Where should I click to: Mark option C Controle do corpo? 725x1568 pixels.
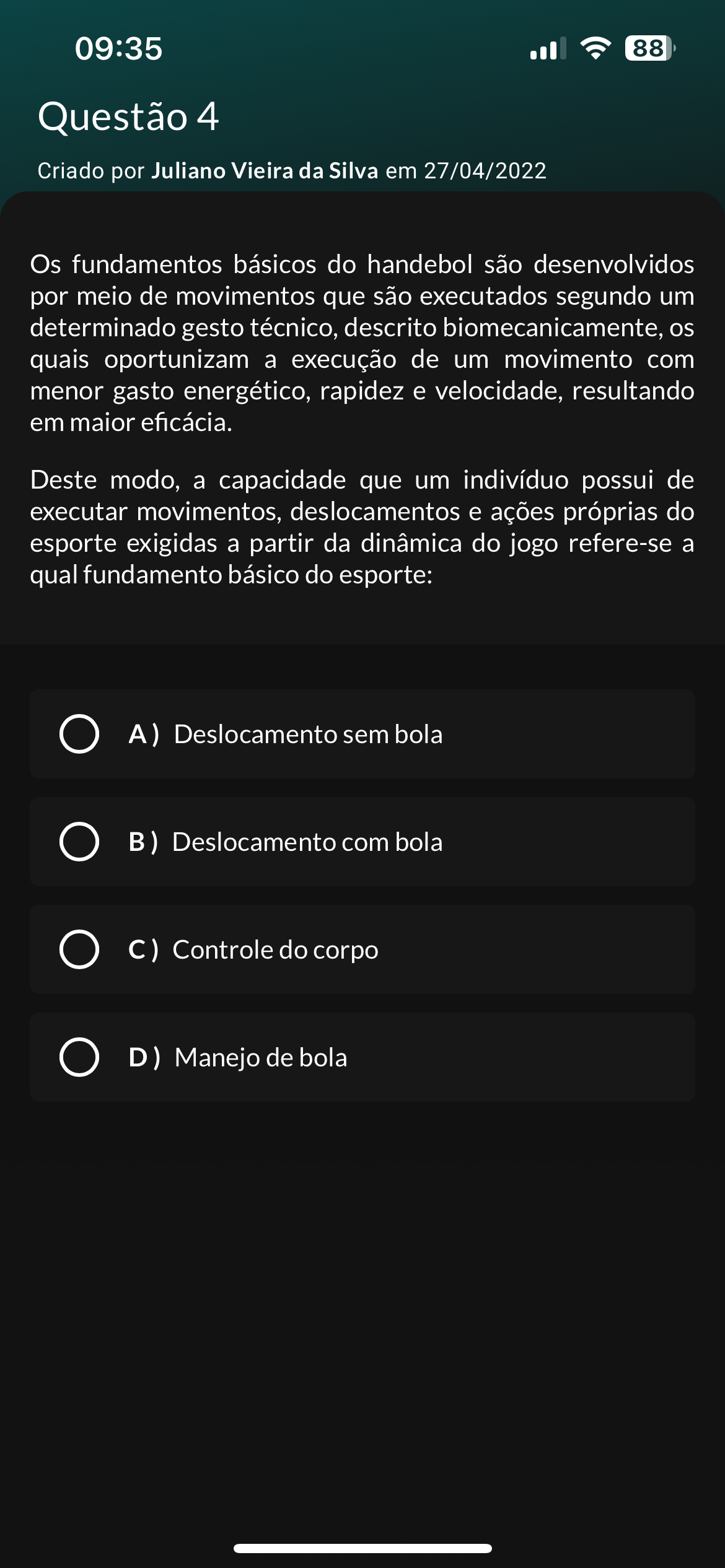362,949
